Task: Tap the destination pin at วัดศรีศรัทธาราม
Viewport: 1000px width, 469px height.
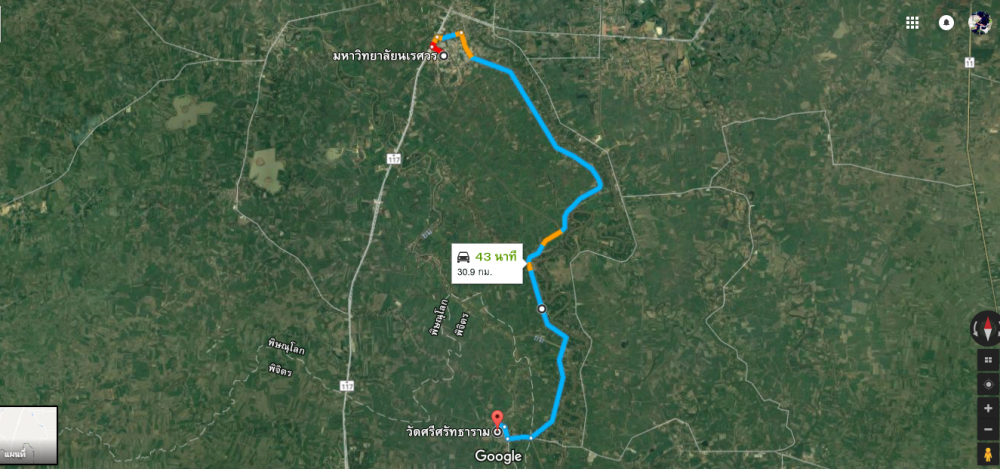Action: point(496,420)
